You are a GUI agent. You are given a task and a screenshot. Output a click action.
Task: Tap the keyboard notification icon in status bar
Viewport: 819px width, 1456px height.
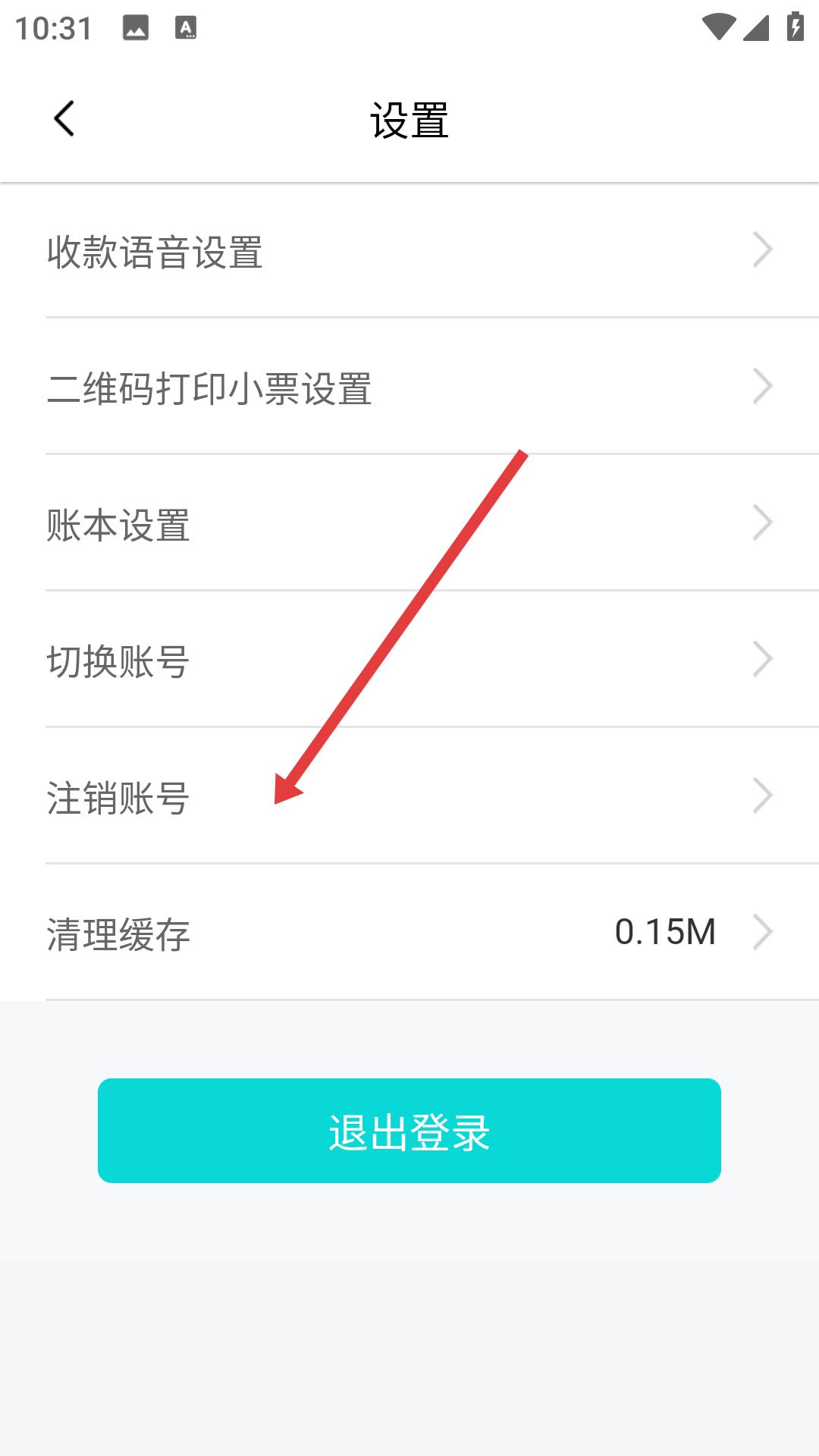click(184, 27)
